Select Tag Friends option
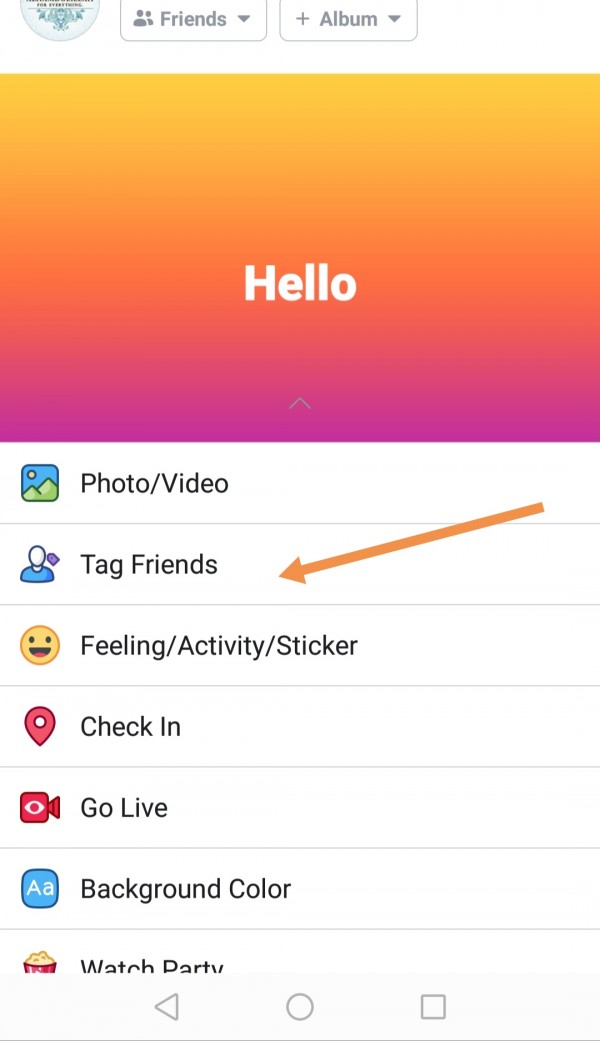 (x=149, y=565)
